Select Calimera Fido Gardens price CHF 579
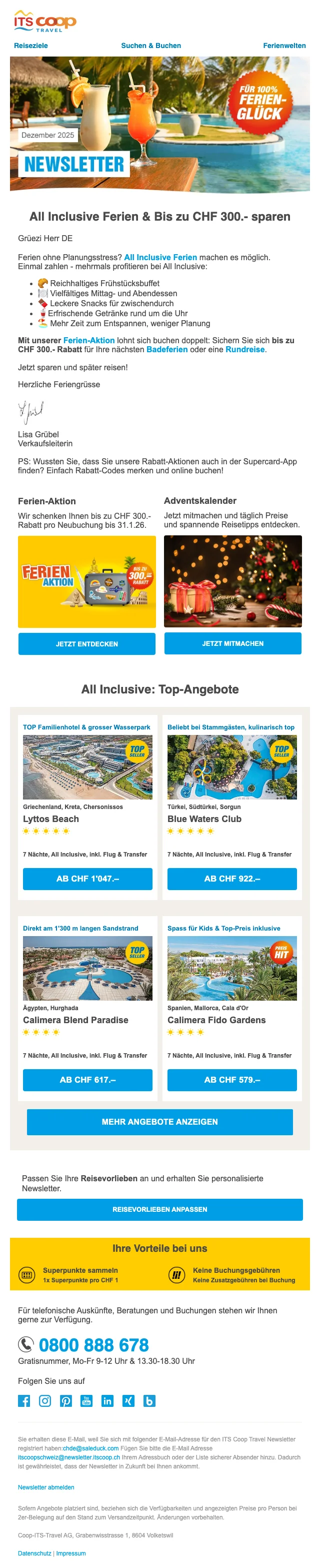The width and height of the screenshot is (320, 1568). 232,1079
